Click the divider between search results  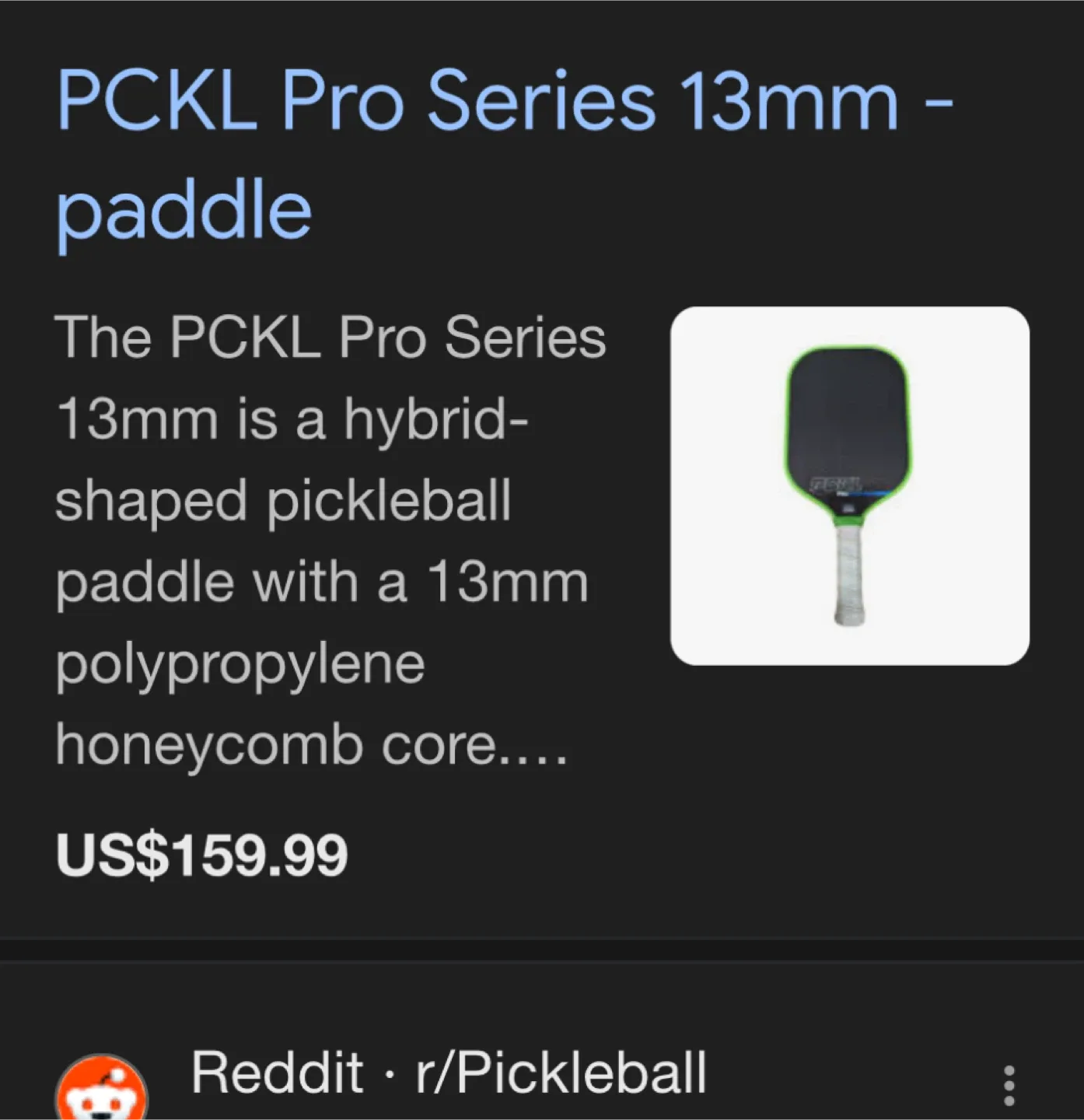[x=542, y=945]
